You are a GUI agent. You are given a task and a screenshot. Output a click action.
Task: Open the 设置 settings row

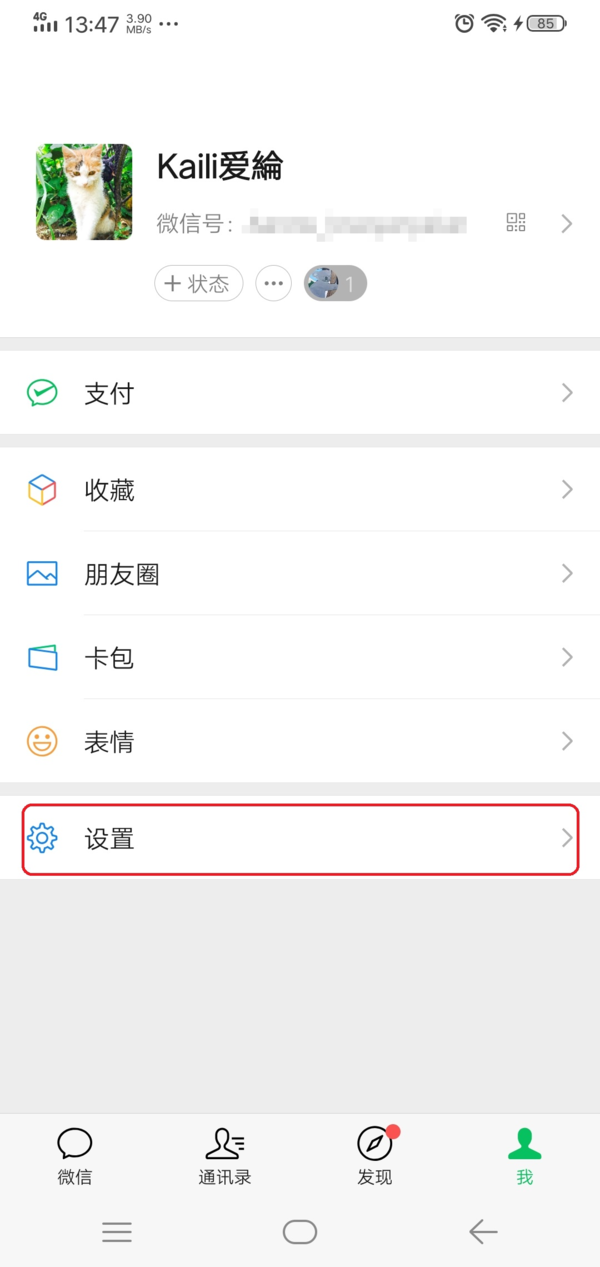[300, 839]
